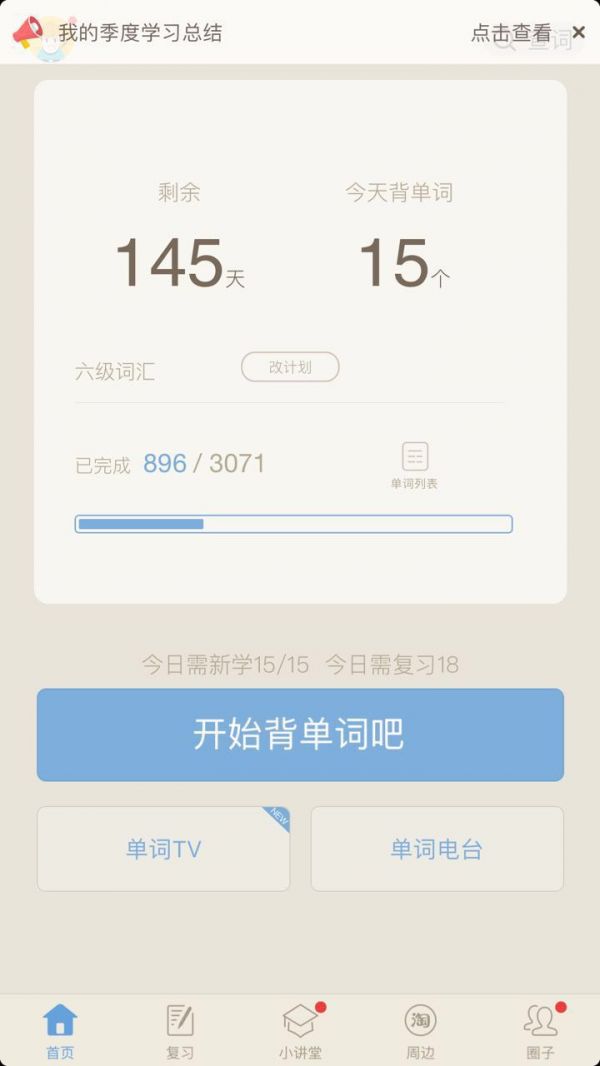Select the 圈子 tab
This screenshot has width=600, height=1066.
click(x=540, y=1030)
